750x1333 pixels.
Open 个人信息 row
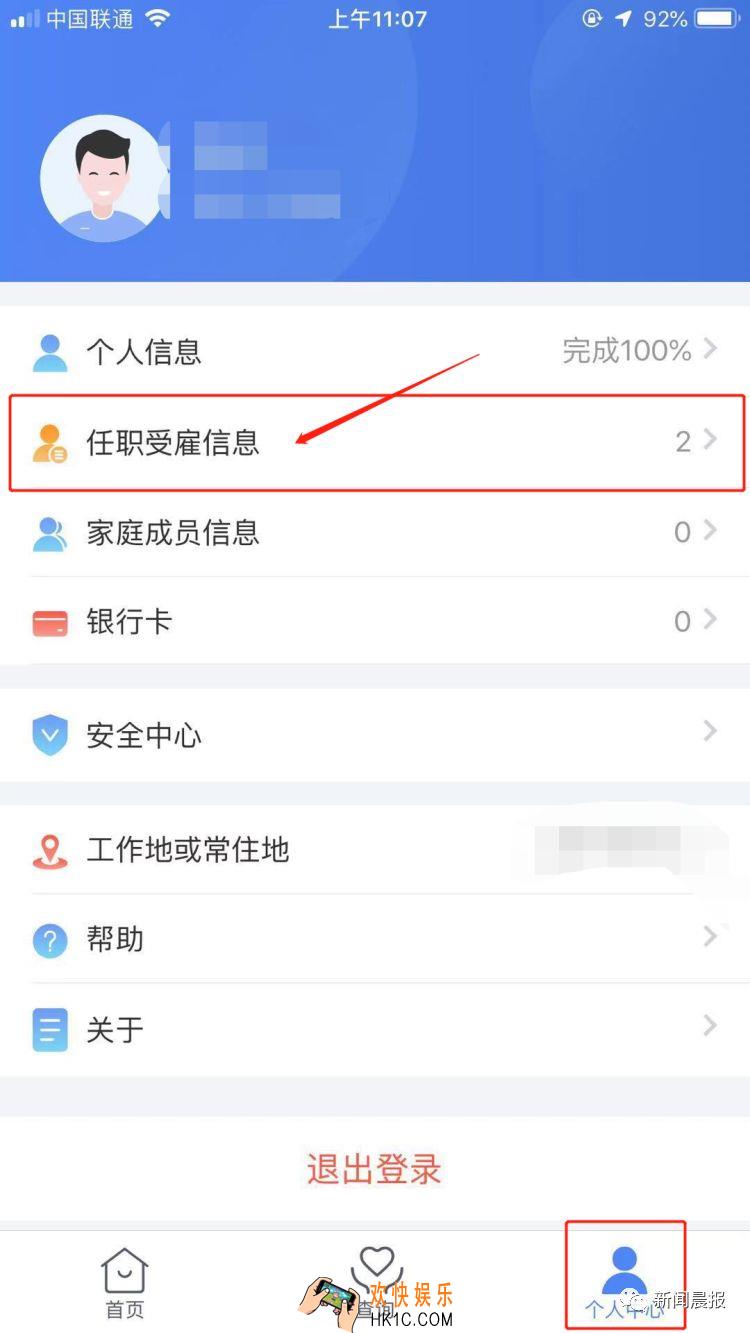(x=374, y=351)
